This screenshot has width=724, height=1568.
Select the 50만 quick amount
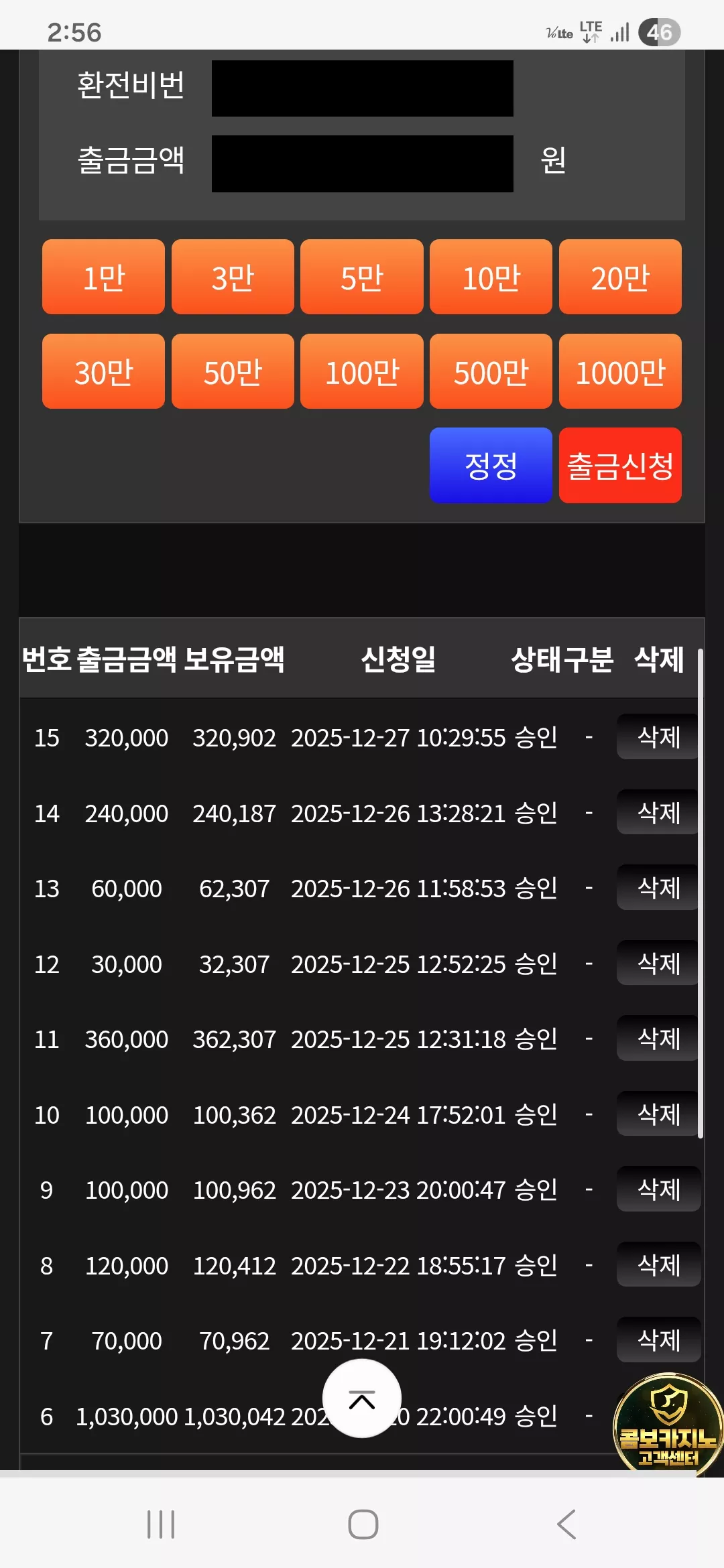(233, 371)
